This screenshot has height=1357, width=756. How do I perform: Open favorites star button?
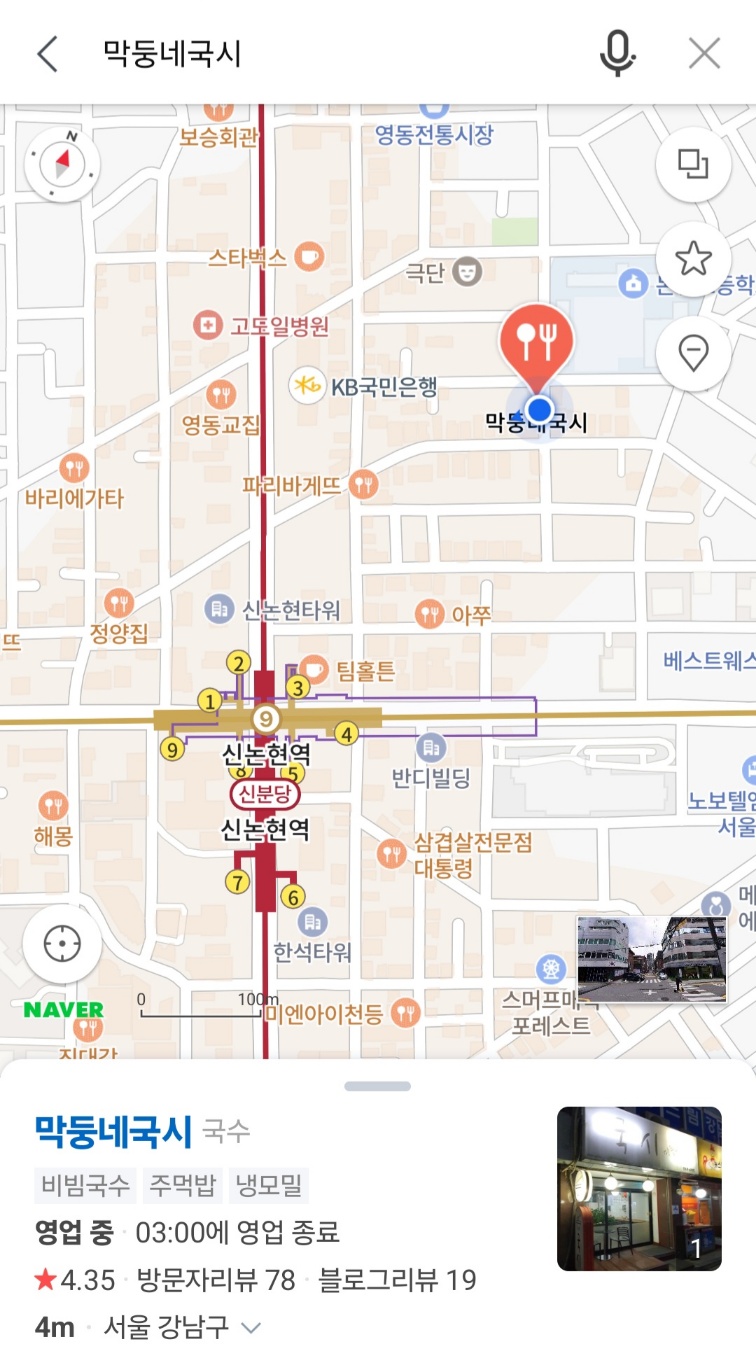[x=693, y=258]
